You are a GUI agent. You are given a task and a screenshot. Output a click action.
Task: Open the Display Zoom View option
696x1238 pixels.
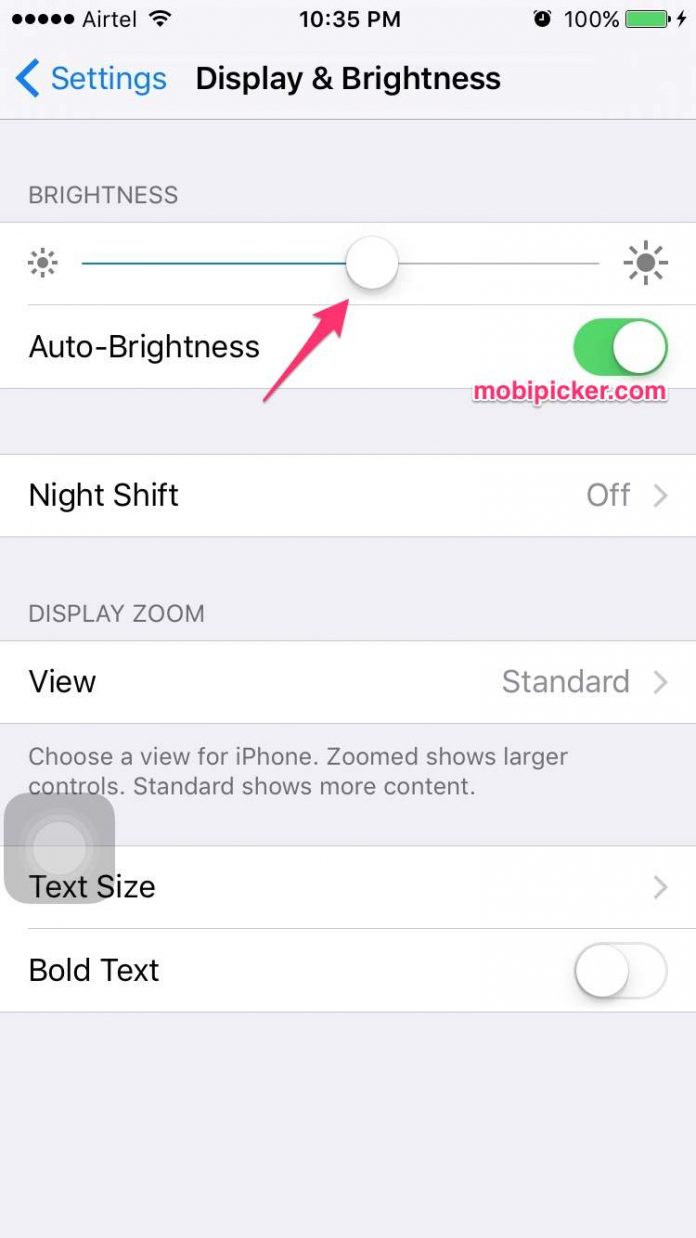(347, 682)
